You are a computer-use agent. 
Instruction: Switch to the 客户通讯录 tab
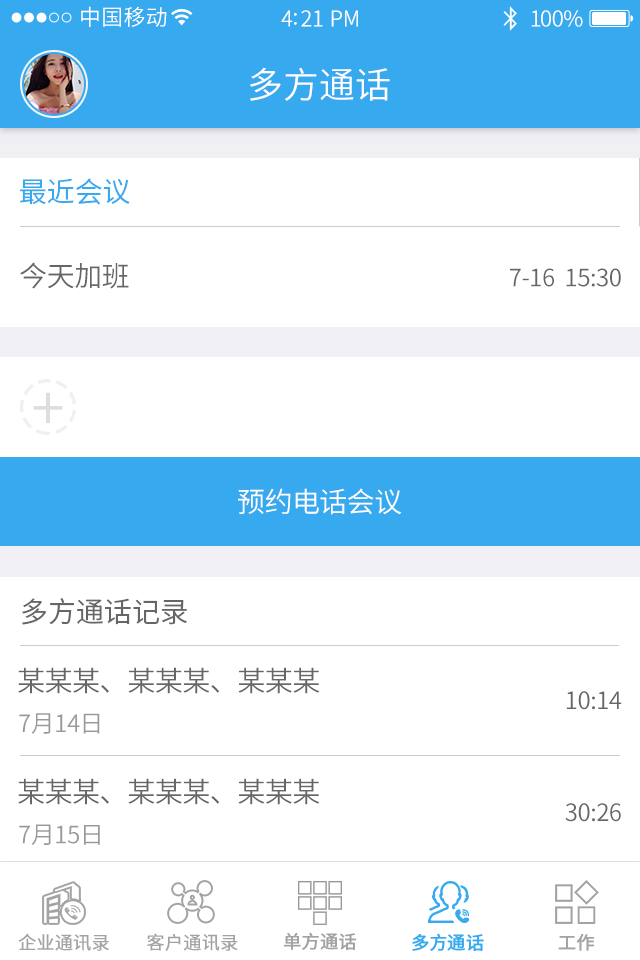192,914
